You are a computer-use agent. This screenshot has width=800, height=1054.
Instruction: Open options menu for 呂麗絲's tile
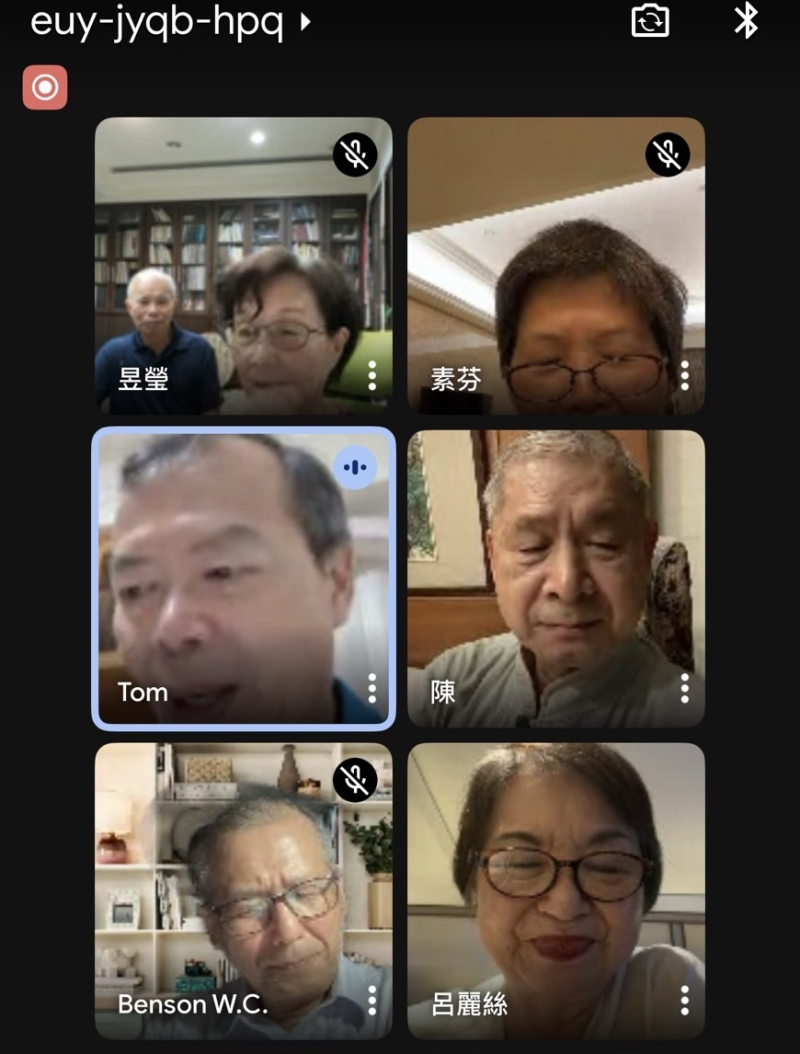684,1000
